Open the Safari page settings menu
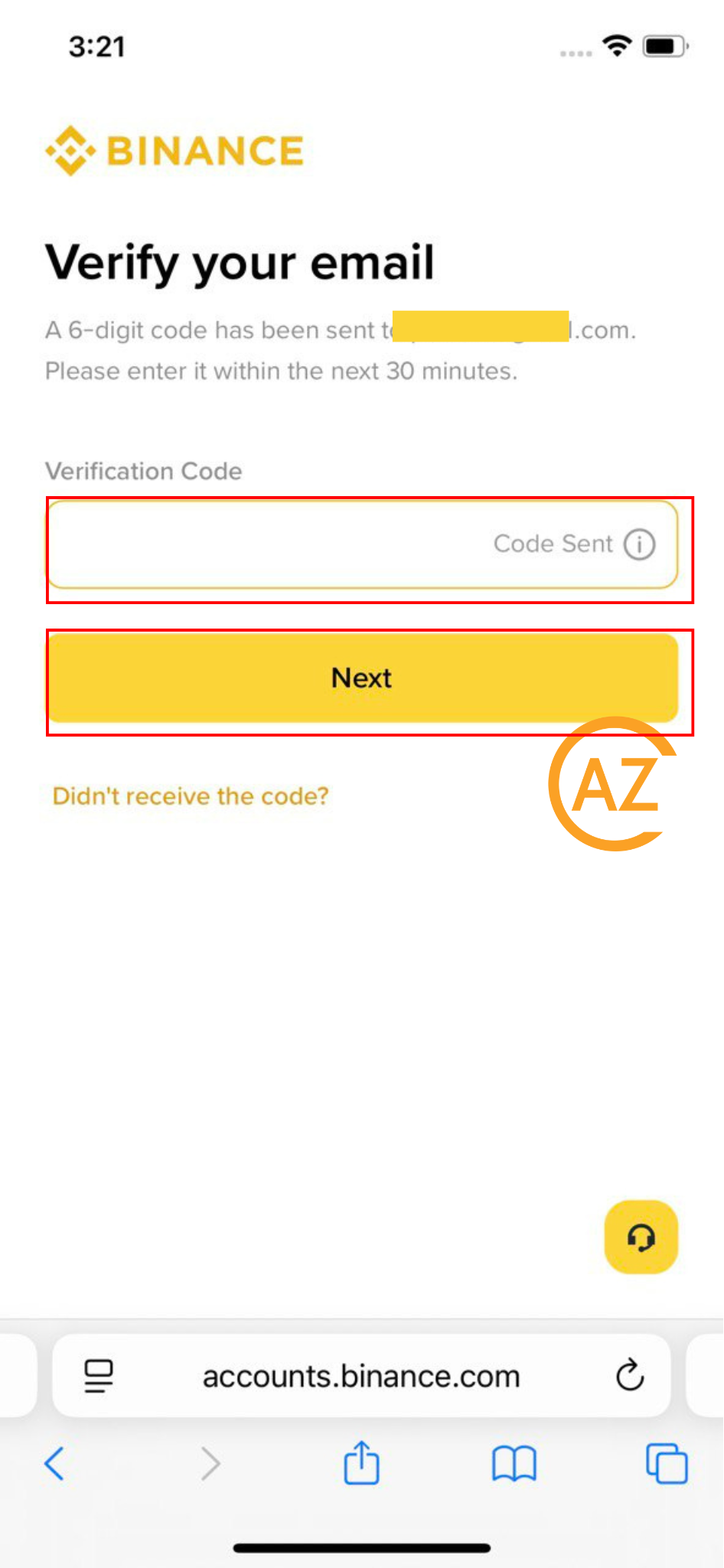This screenshot has height=1568, width=724. point(99,1376)
